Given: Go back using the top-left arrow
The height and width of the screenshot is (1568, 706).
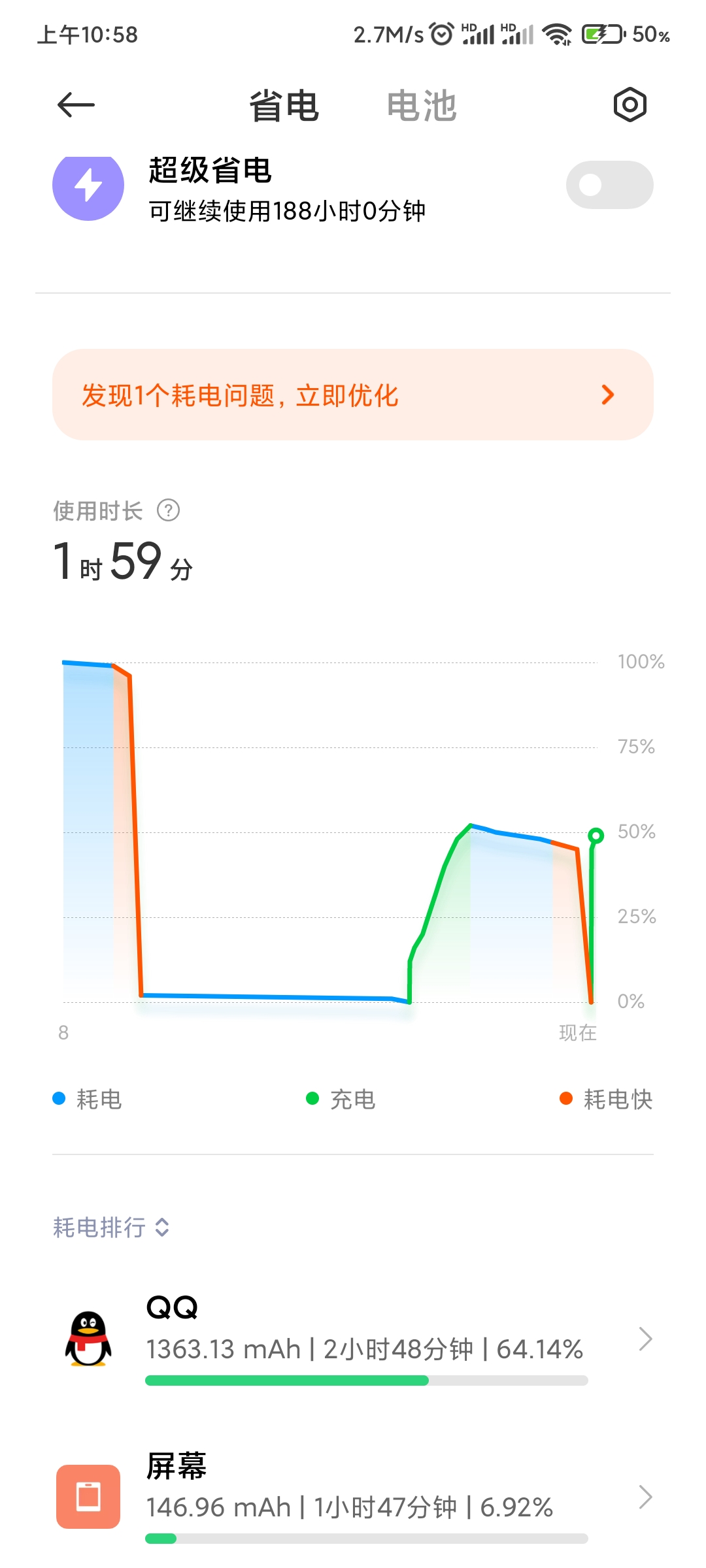Looking at the screenshot, I should (x=76, y=105).
